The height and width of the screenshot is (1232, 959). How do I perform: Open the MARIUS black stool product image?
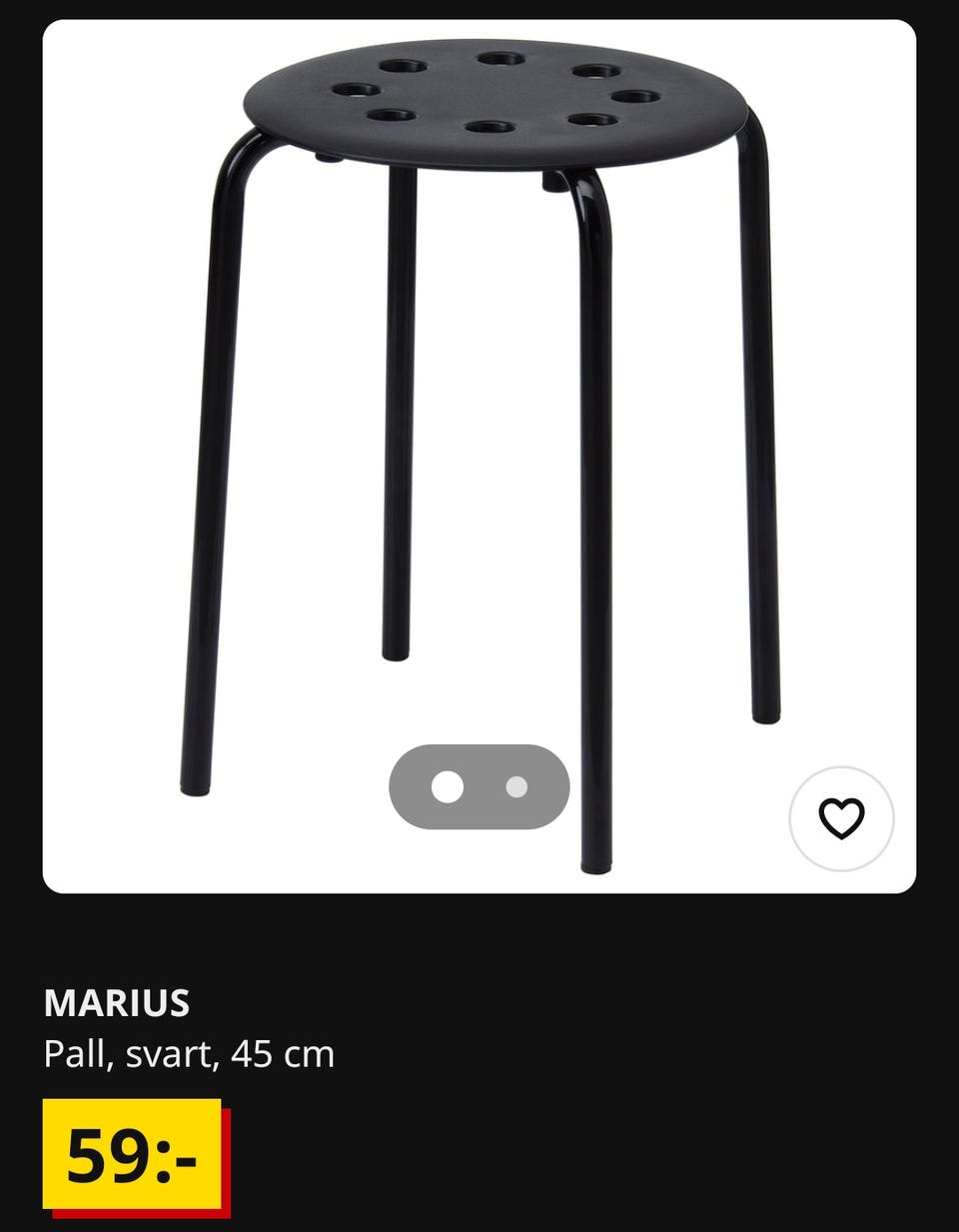479,400
